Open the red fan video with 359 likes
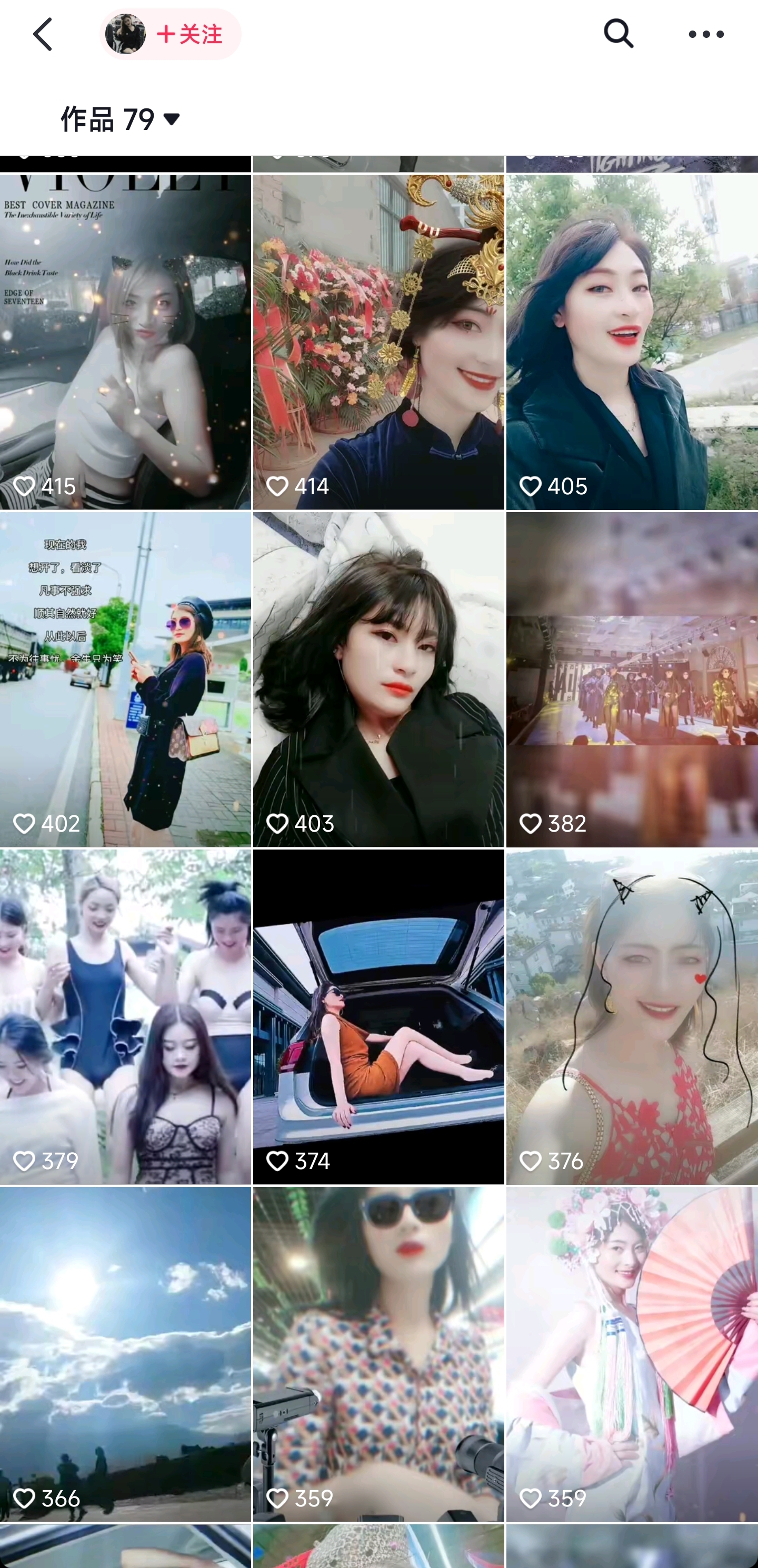Viewport: 758px width, 1568px height. click(x=632, y=1354)
